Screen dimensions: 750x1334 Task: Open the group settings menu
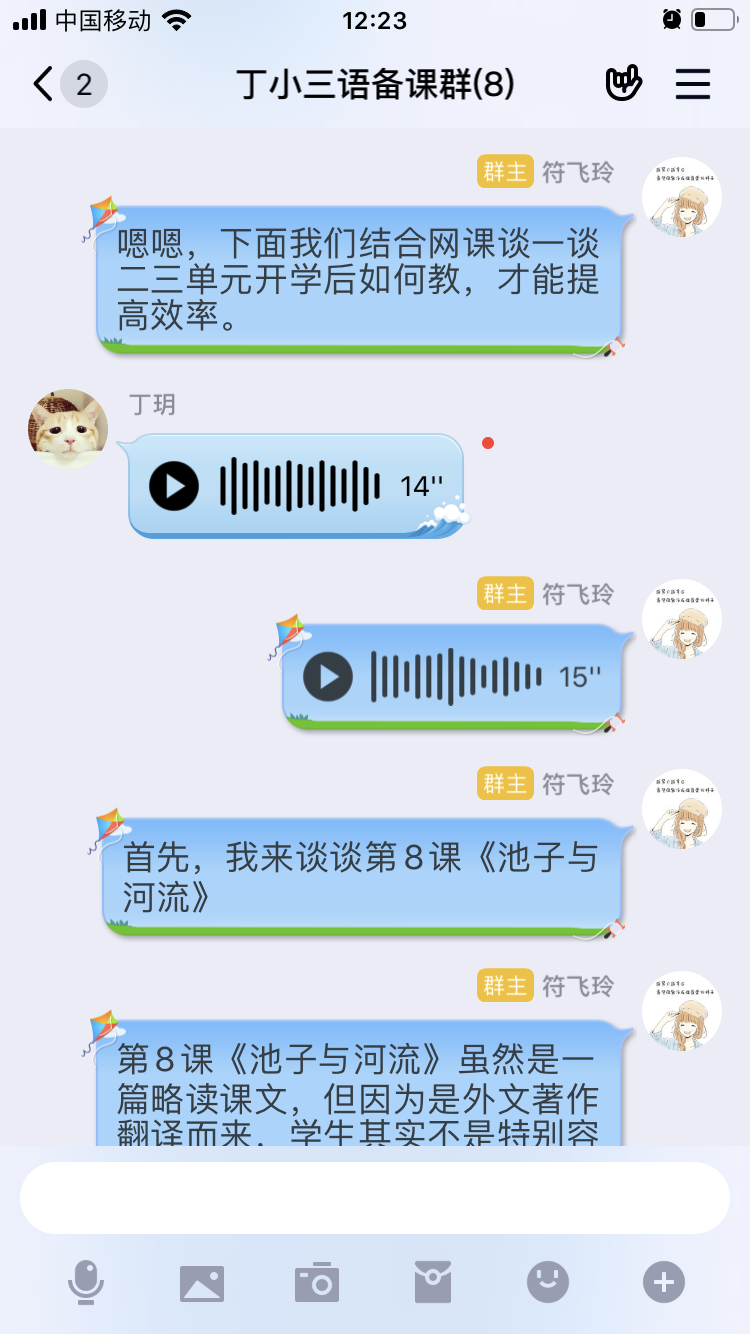692,84
